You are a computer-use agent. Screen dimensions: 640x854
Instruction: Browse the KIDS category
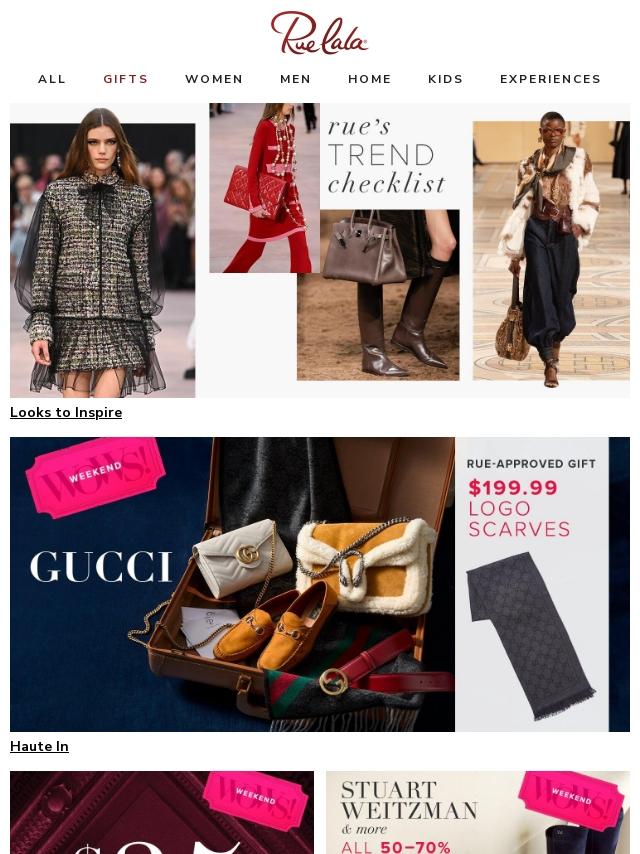click(x=446, y=79)
